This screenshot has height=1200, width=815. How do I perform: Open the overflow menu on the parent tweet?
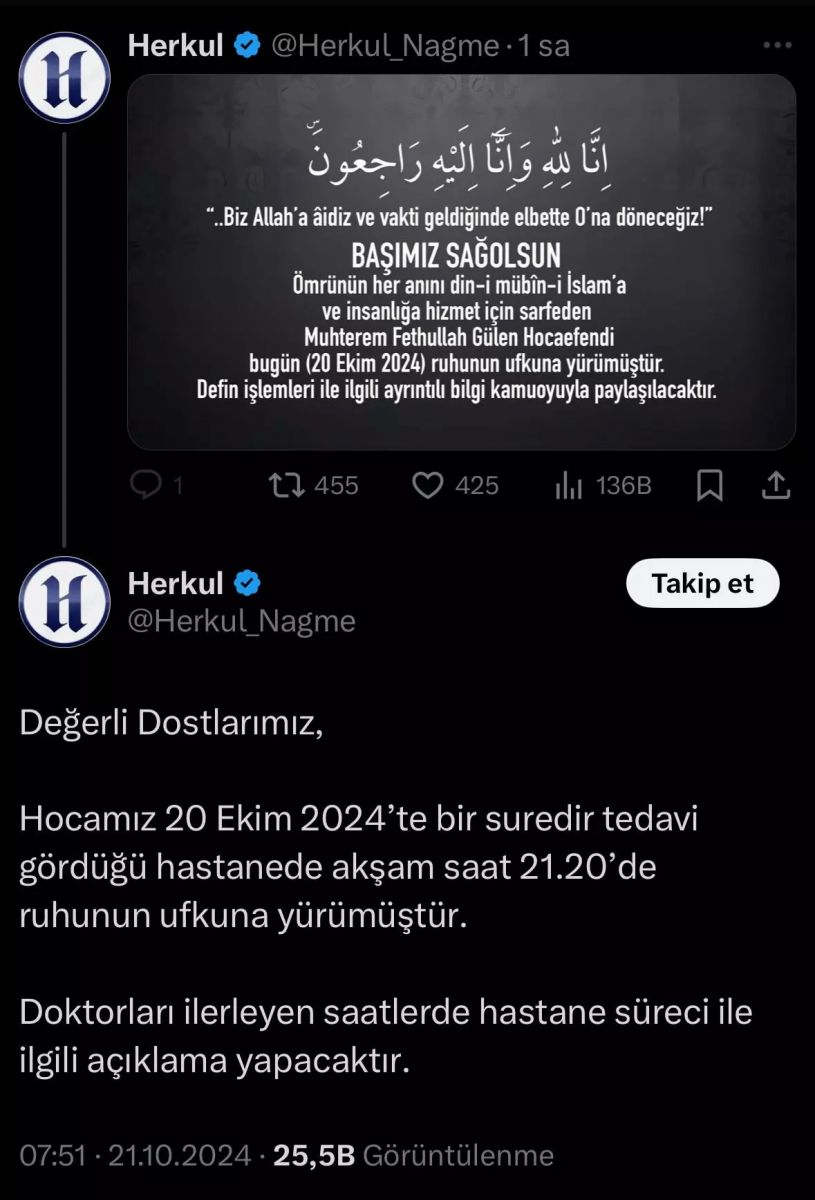[x=777, y=46]
